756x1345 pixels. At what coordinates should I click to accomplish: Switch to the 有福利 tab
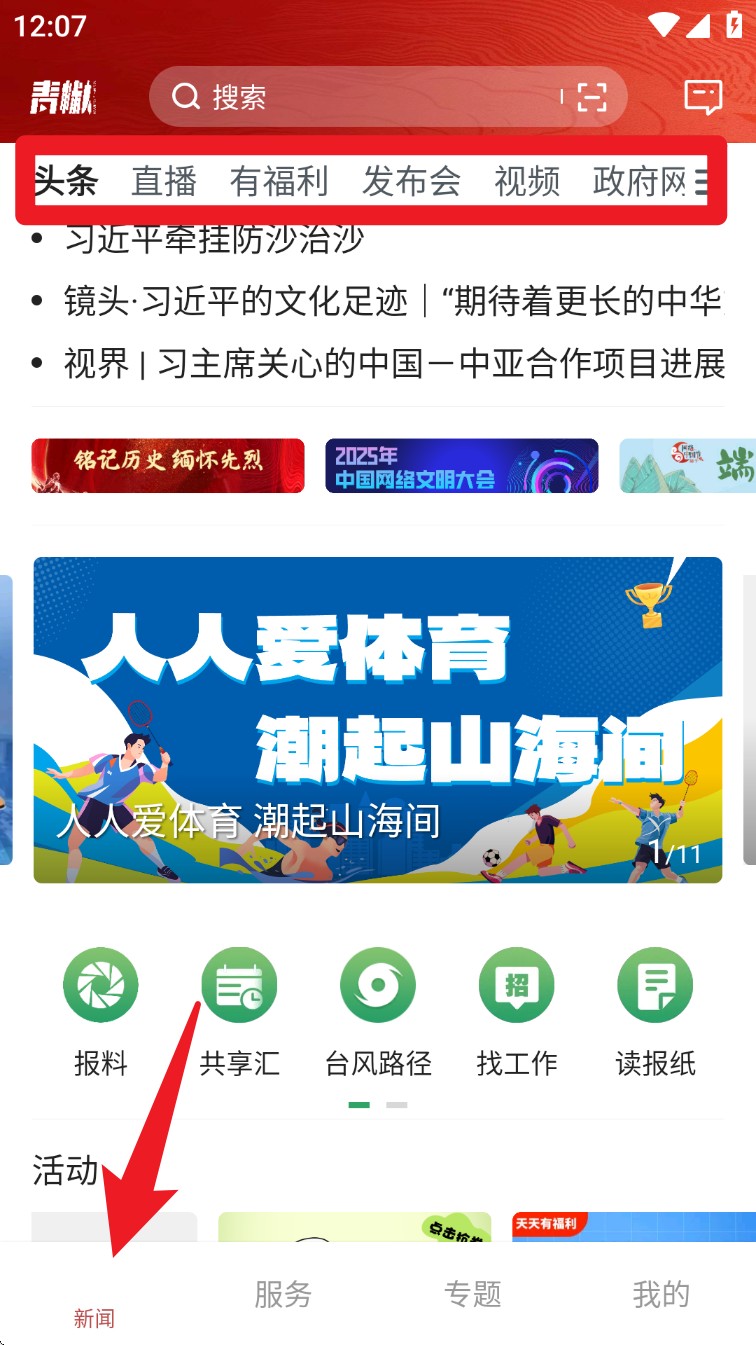point(279,181)
